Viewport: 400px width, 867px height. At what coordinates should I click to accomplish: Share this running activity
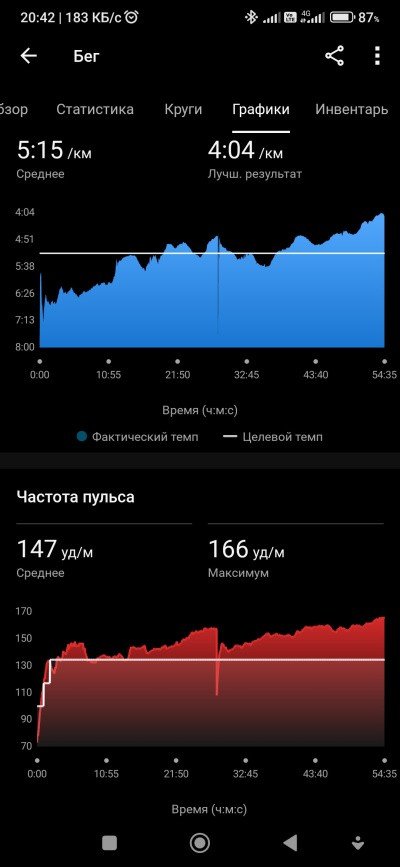point(334,56)
